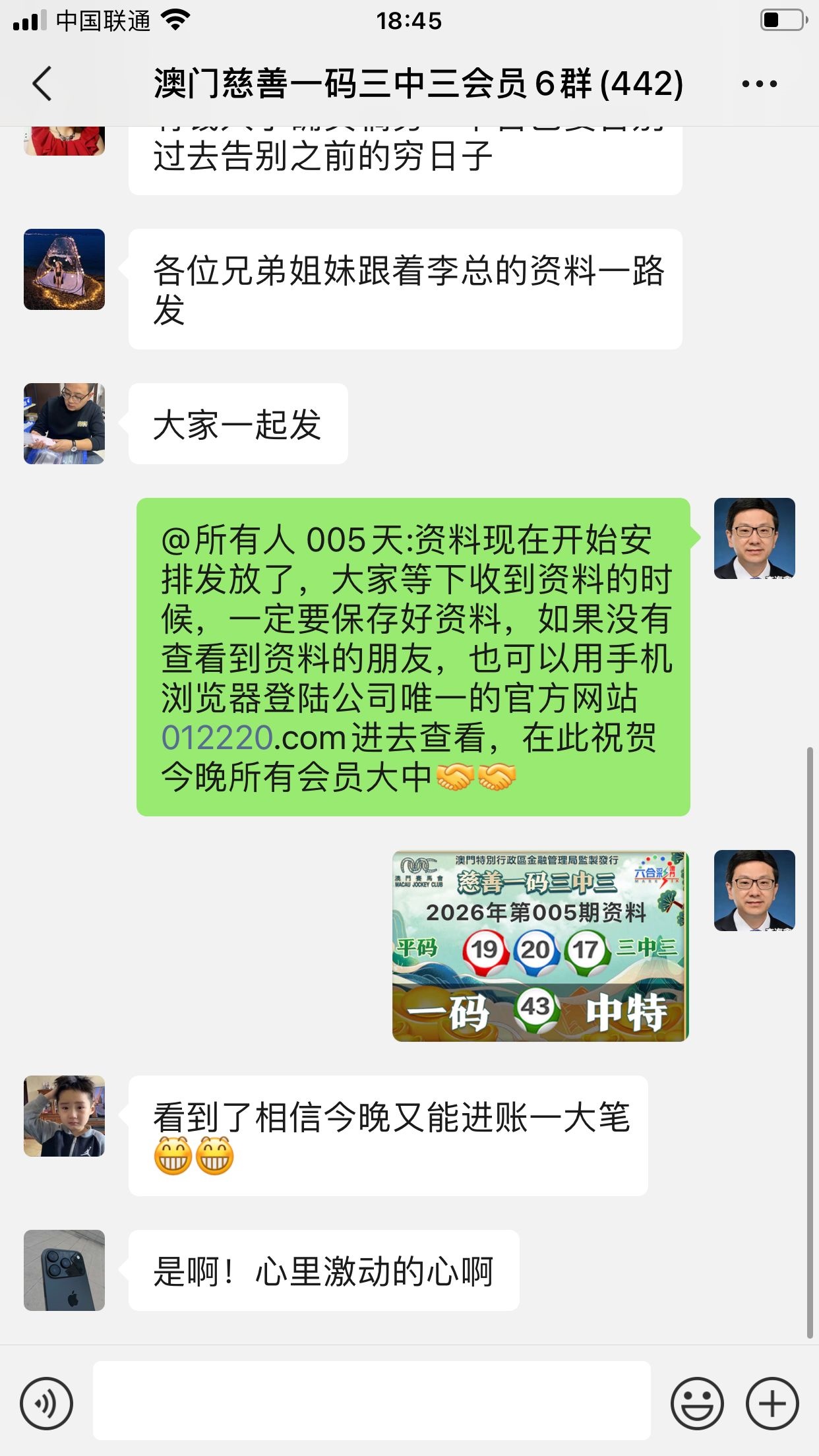819x1456 pixels.
Task: View avatar of the 各位兄弟姐妹 message sender
Action: [64, 269]
